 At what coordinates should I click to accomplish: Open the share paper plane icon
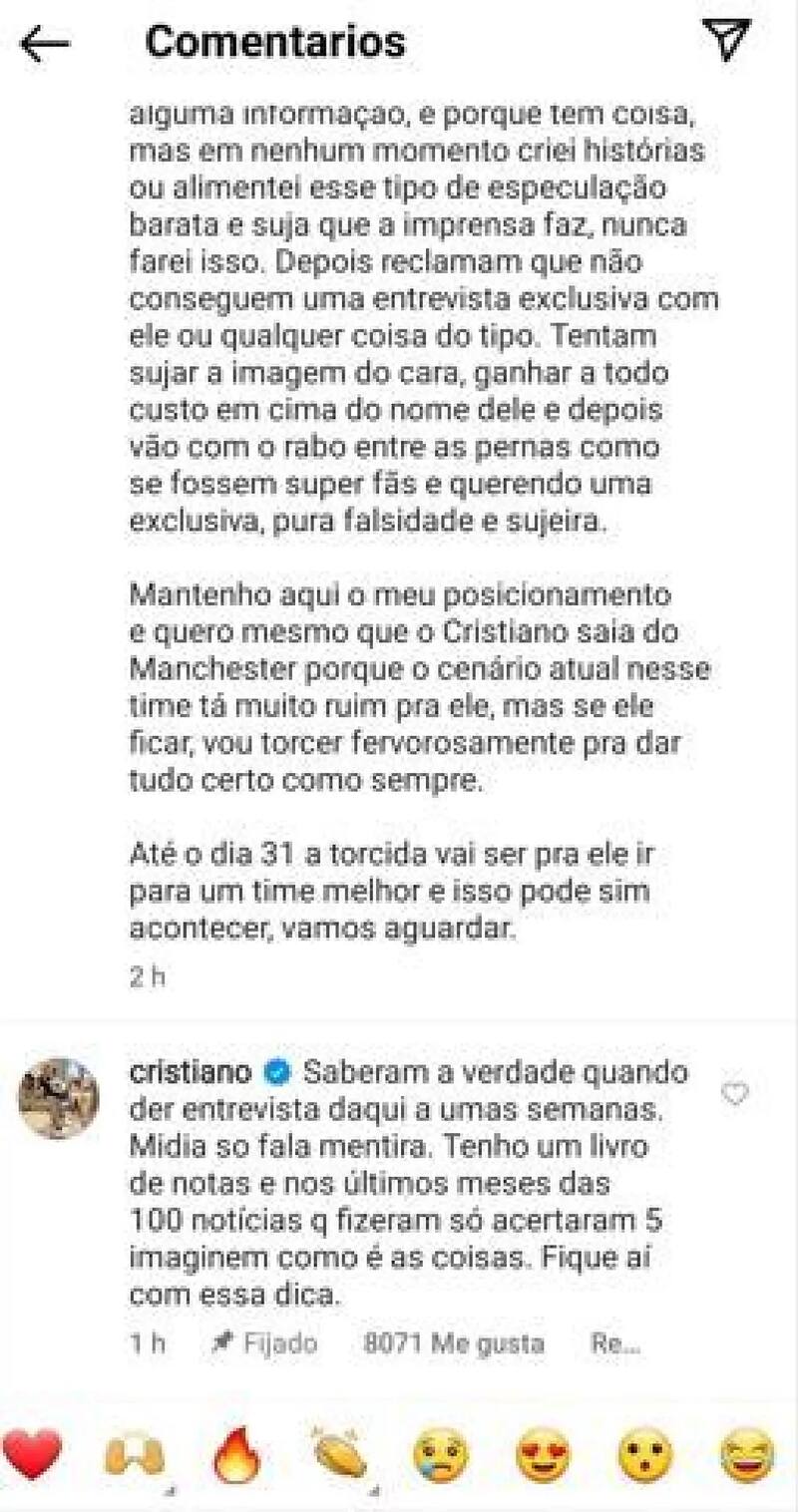click(x=726, y=41)
